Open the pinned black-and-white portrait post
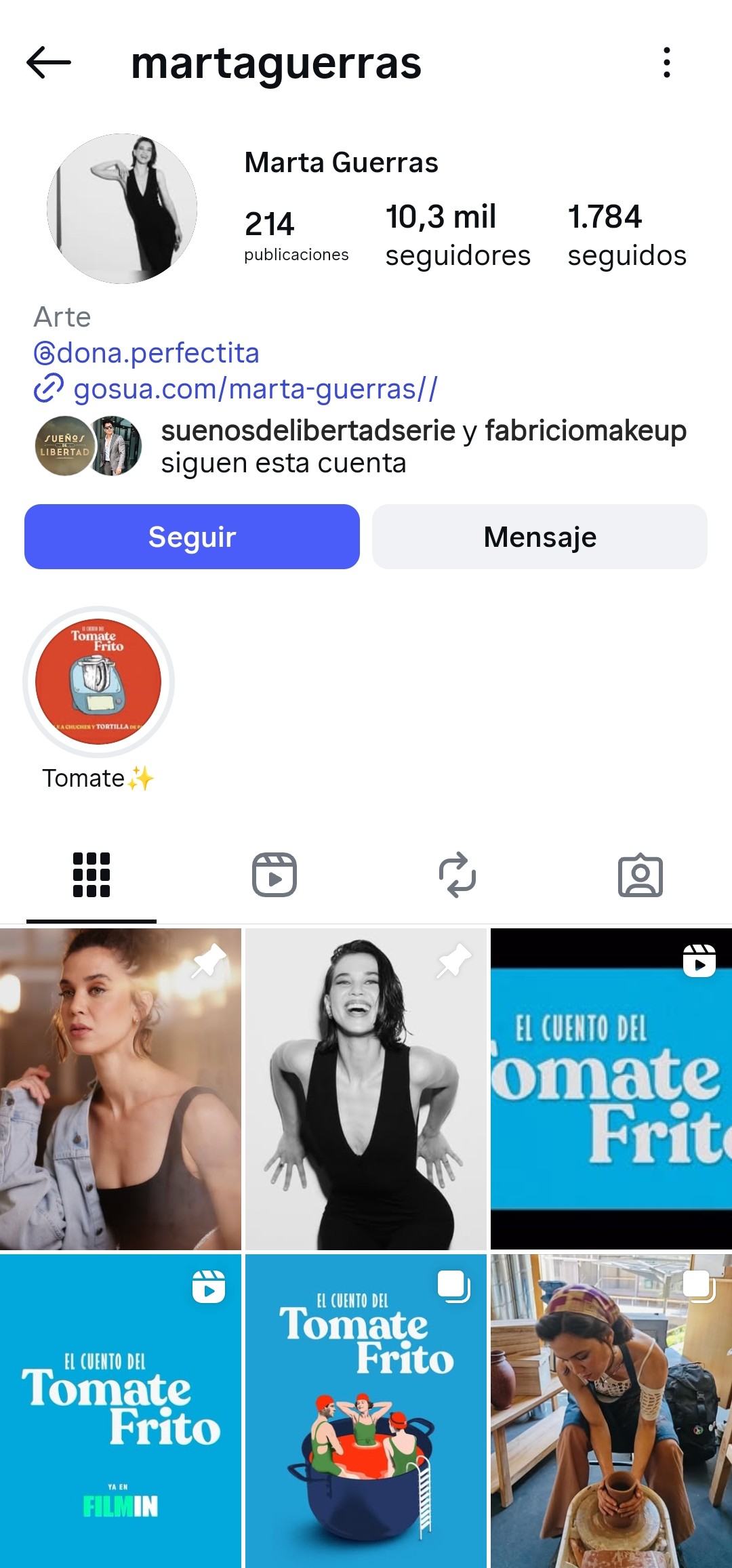The image size is (732, 1568). [366, 1089]
